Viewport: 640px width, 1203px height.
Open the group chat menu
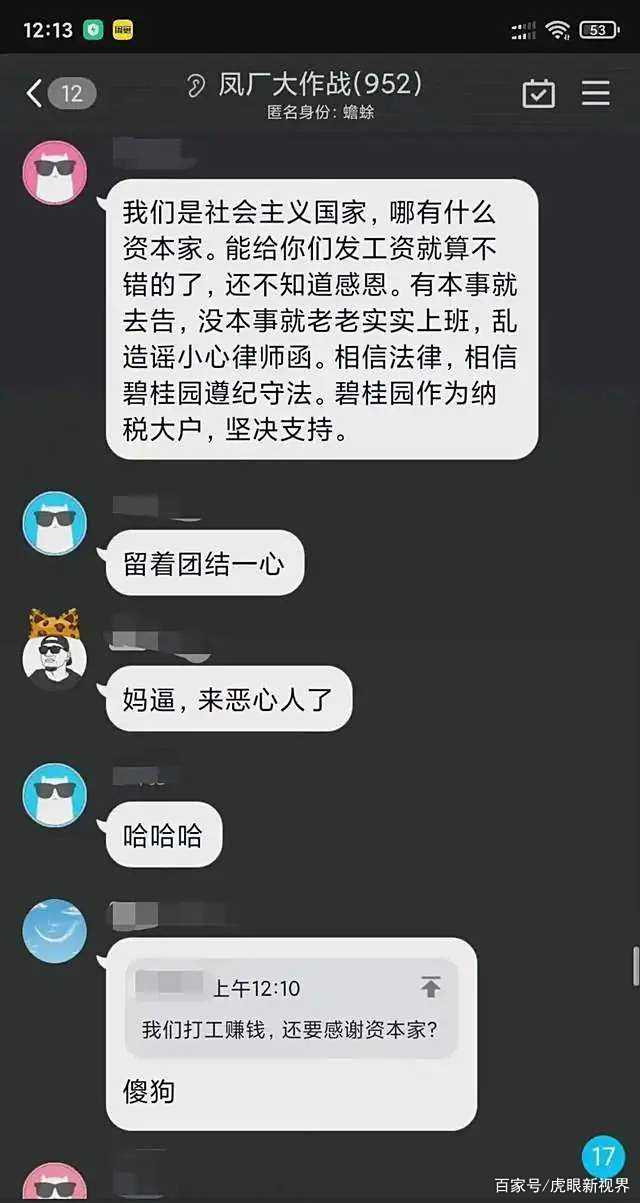(596, 93)
